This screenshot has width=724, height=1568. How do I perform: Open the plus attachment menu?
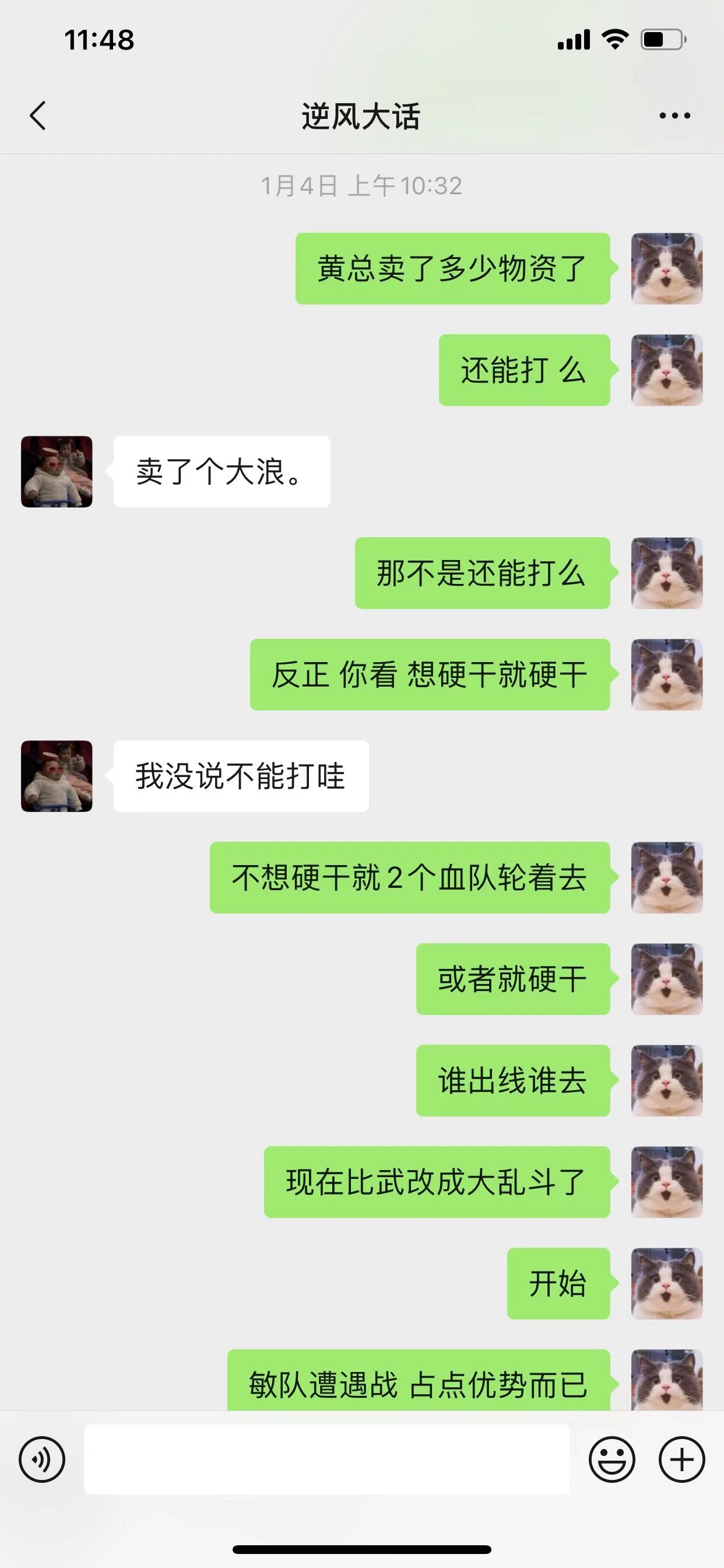point(681,1459)
